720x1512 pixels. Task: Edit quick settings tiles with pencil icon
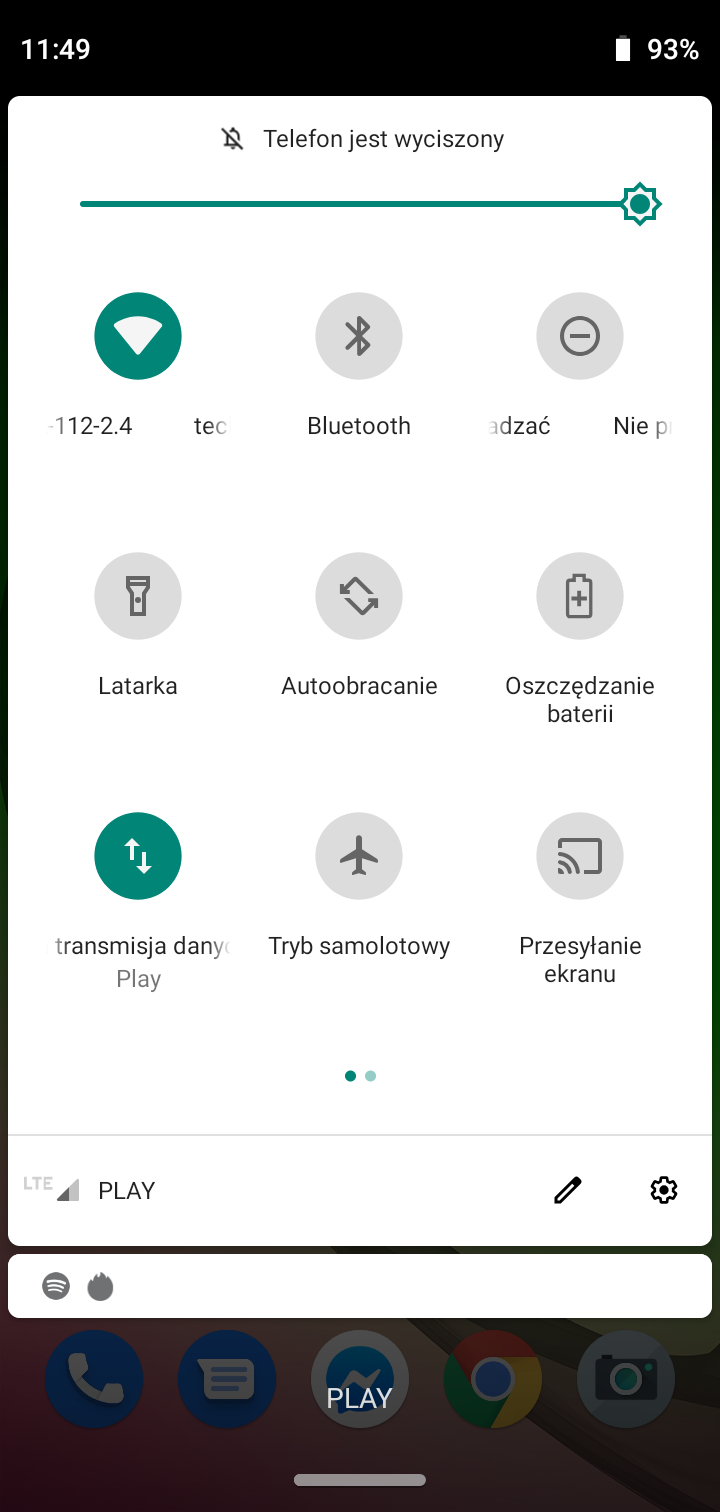click(568, 1190)
